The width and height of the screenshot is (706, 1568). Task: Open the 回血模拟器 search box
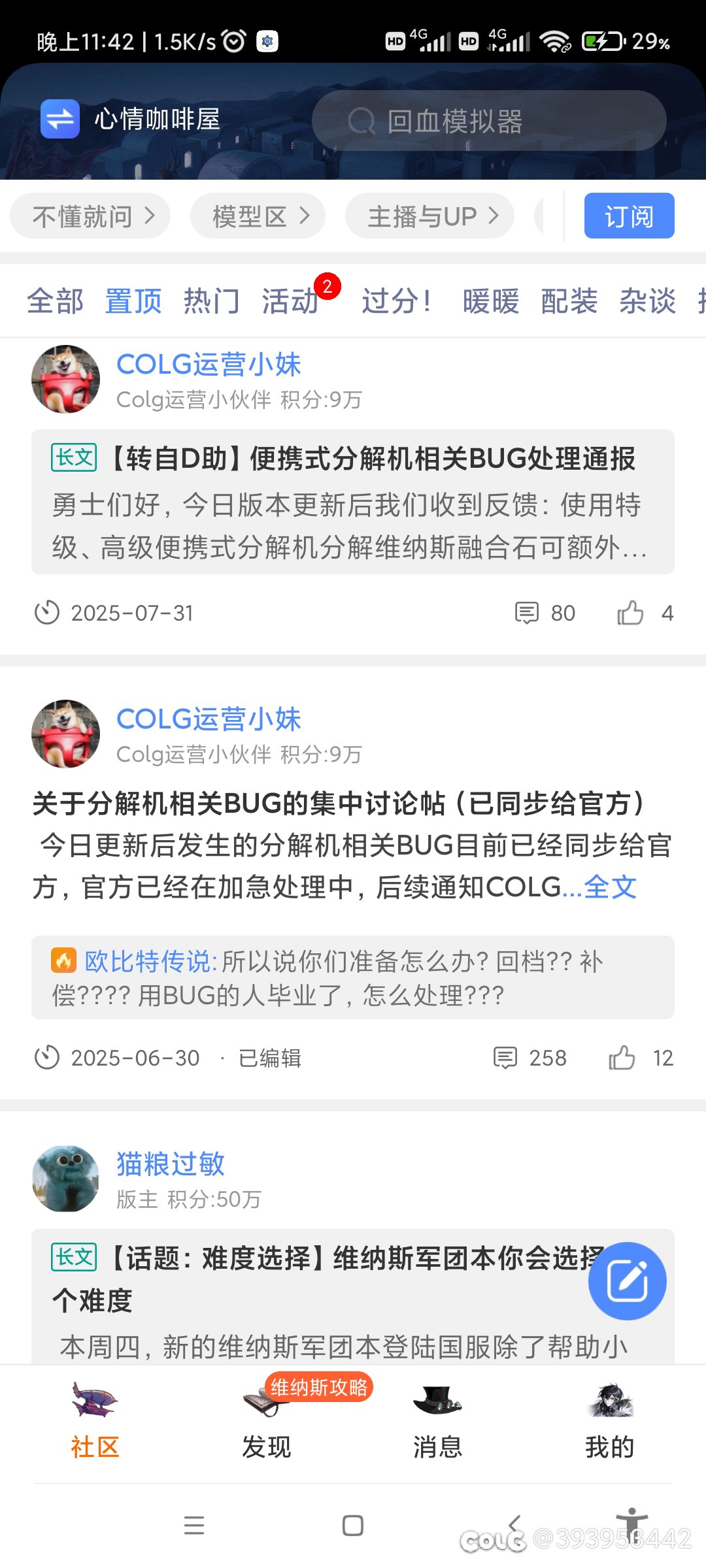(x=489, y=121)
